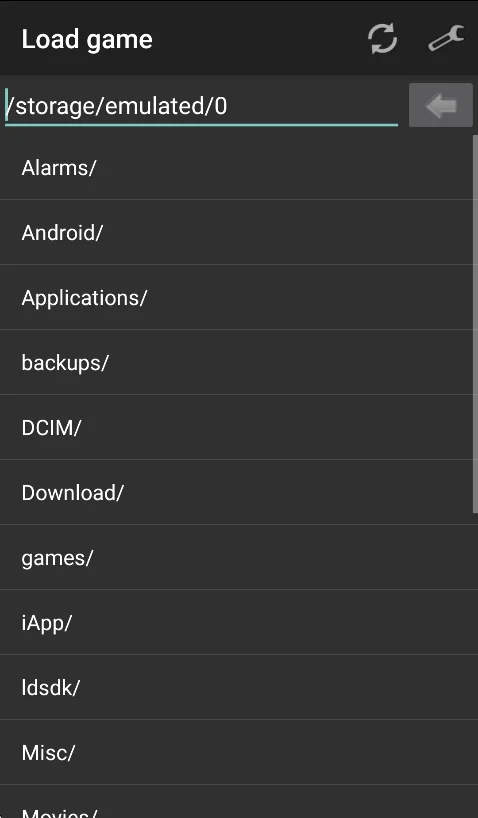The height and width of the screenshot is (818, 478).
Task: Tap the /storage/emulated/0 path field
Action: (201, 106)
